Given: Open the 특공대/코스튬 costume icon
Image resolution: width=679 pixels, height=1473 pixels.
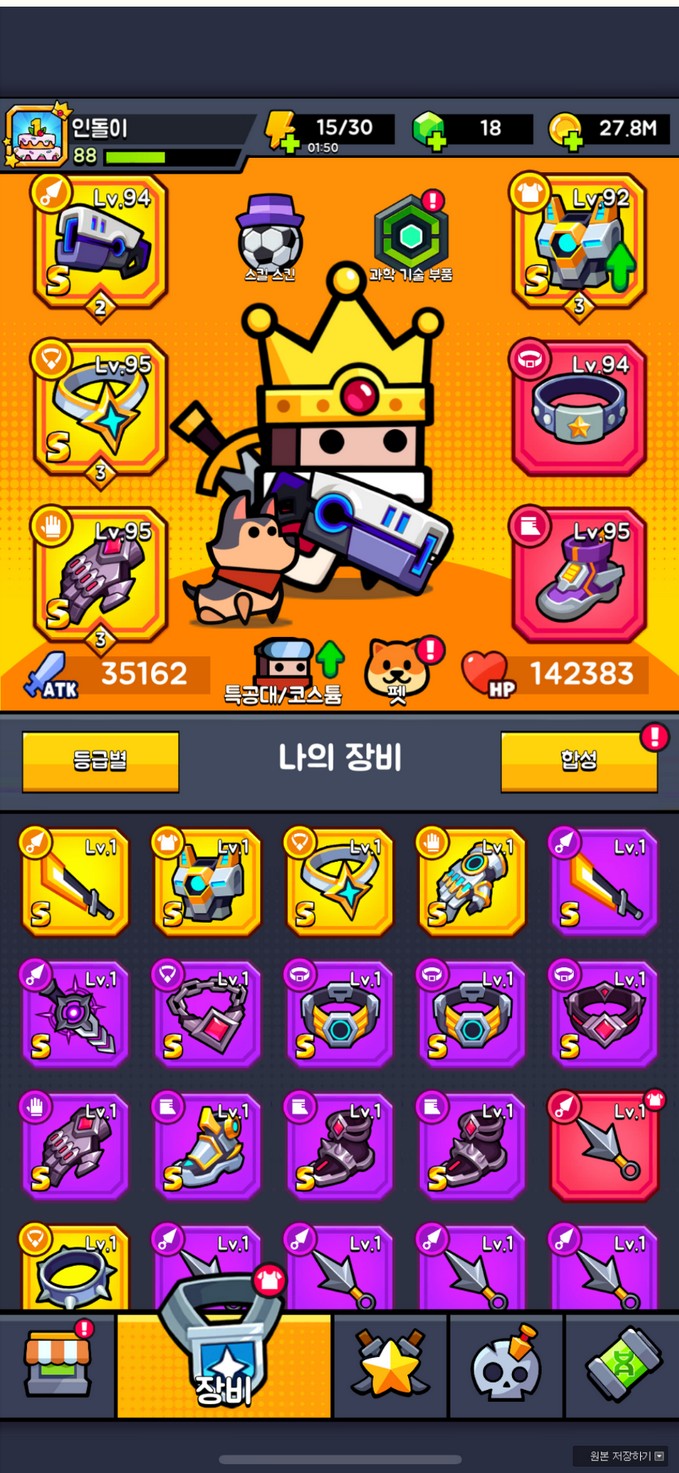Looking at the screenshot, I should (282, 667).
